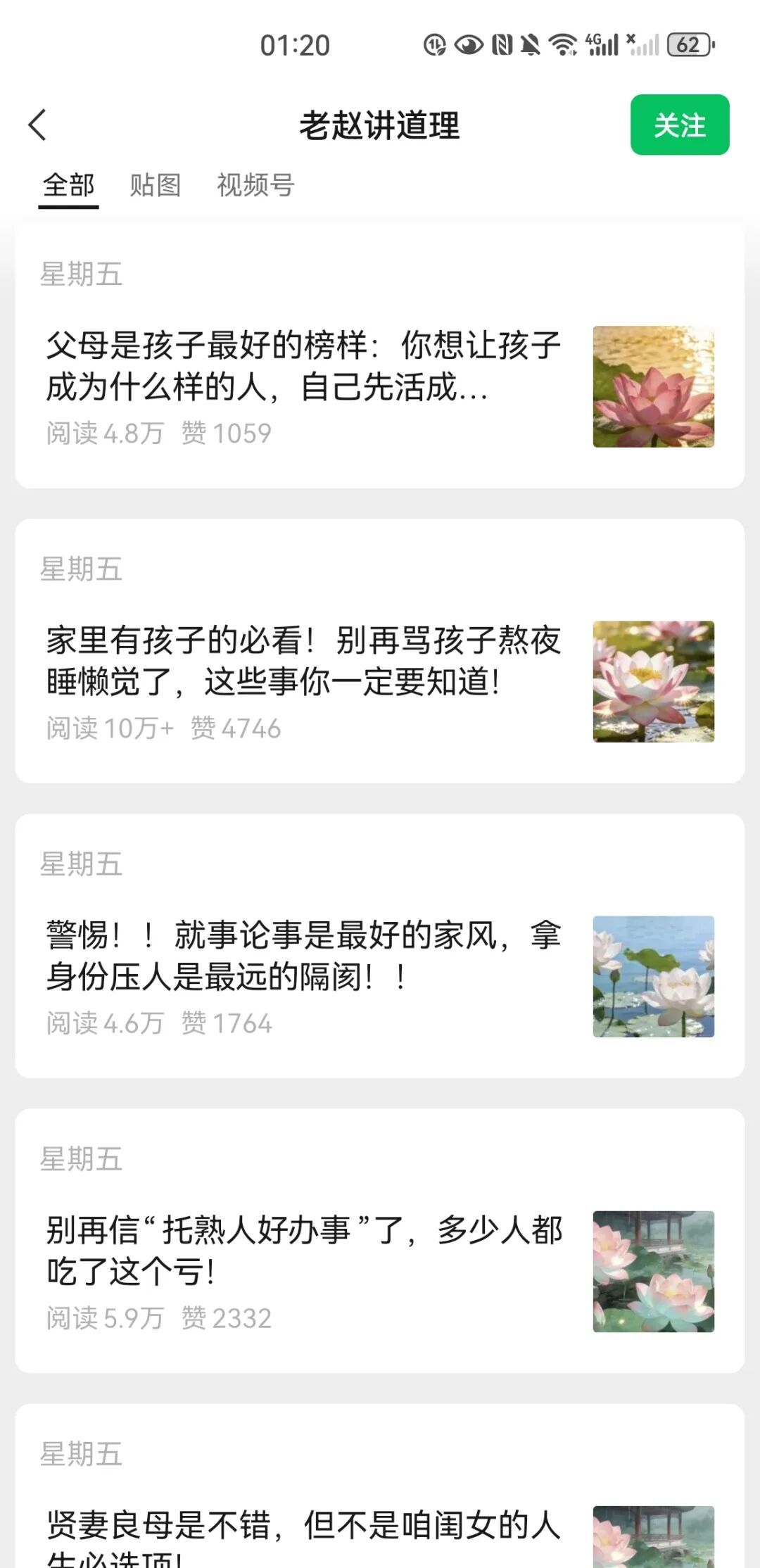View the article 别再信“托熟人好办事”了
This screenshot has height=1568, width=760.
(303, 1251)
